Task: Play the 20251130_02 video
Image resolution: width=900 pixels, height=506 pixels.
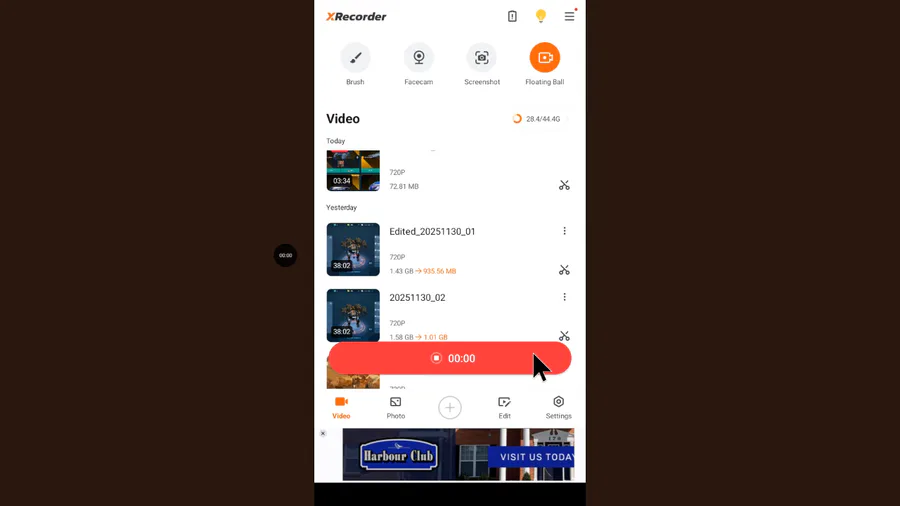Action: point(353,316)
